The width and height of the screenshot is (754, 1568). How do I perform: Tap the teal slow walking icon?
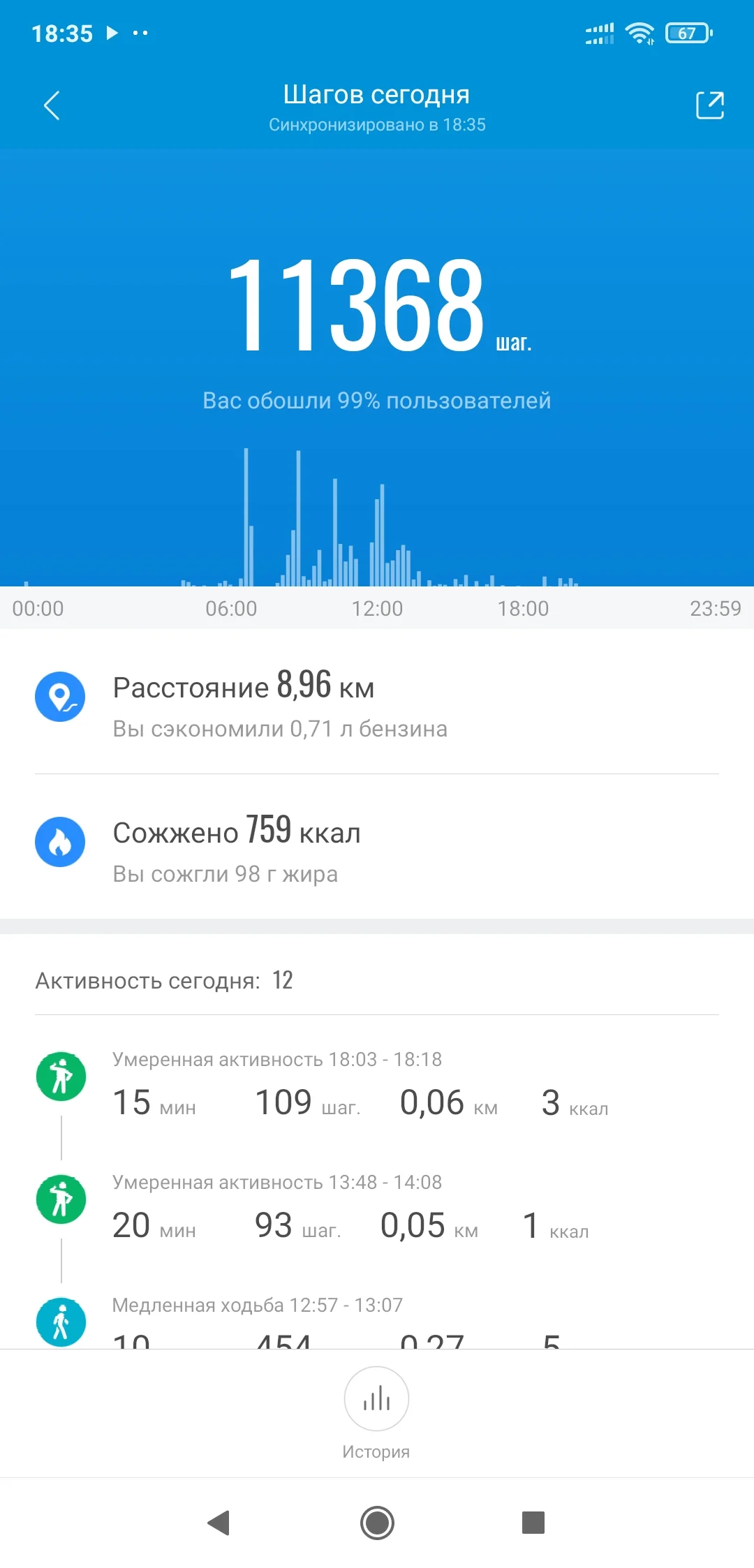(x=61, y=1322)
